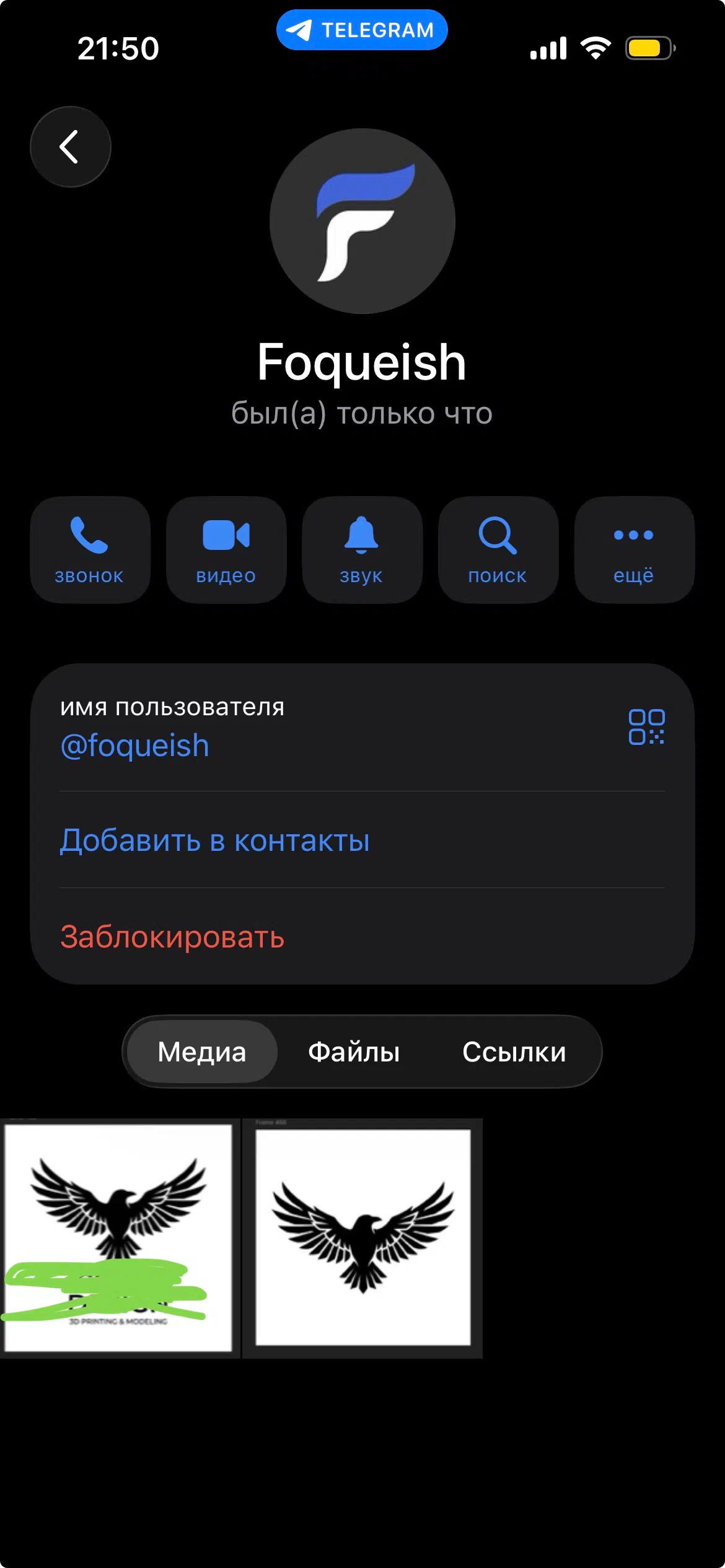Show the QR code for this username
Viewport: 725px width, 1568px height.
pyautogui.click(x=646, y=727)
